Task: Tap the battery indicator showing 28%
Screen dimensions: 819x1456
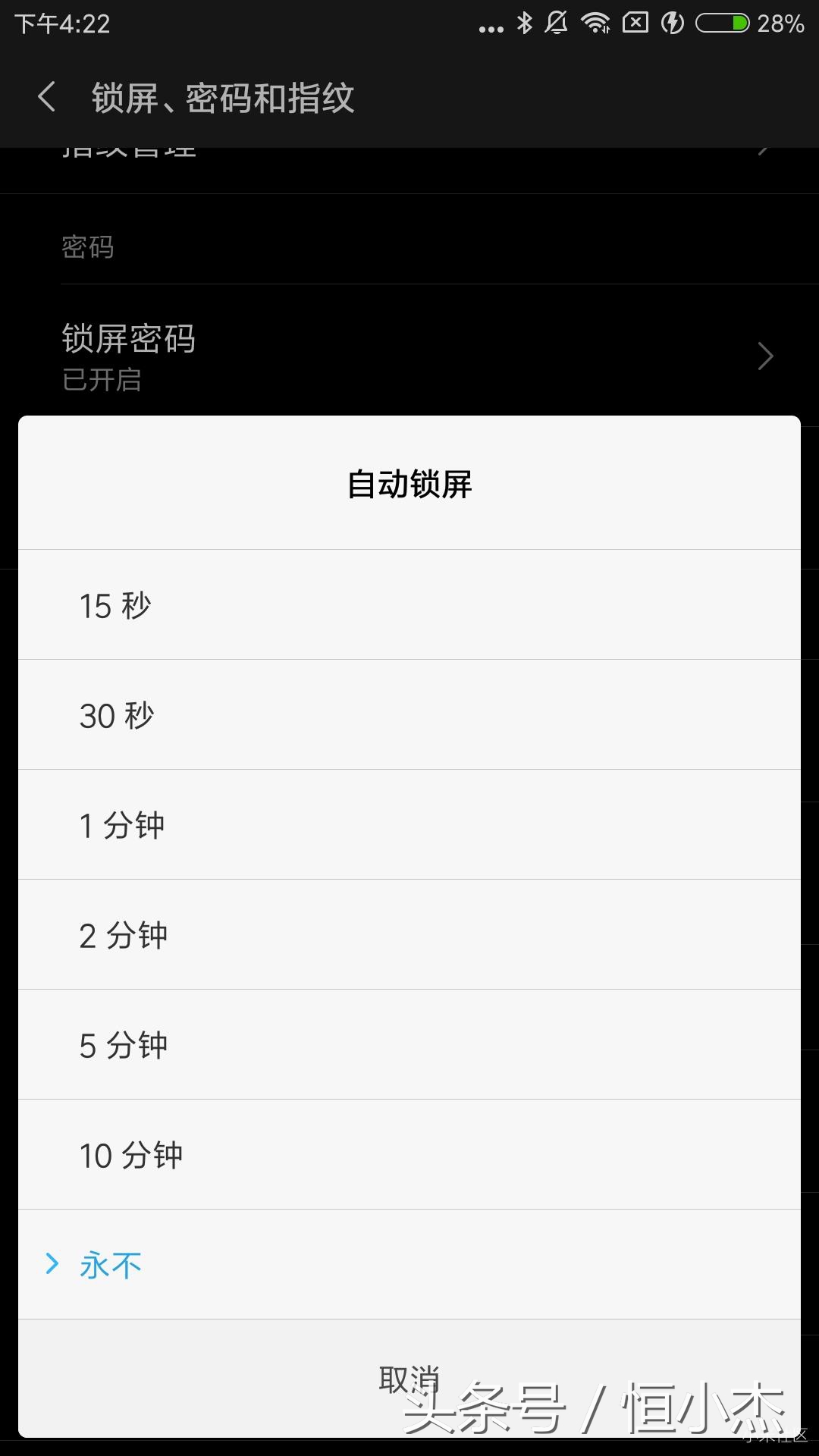Action: (x=780, y=24)
